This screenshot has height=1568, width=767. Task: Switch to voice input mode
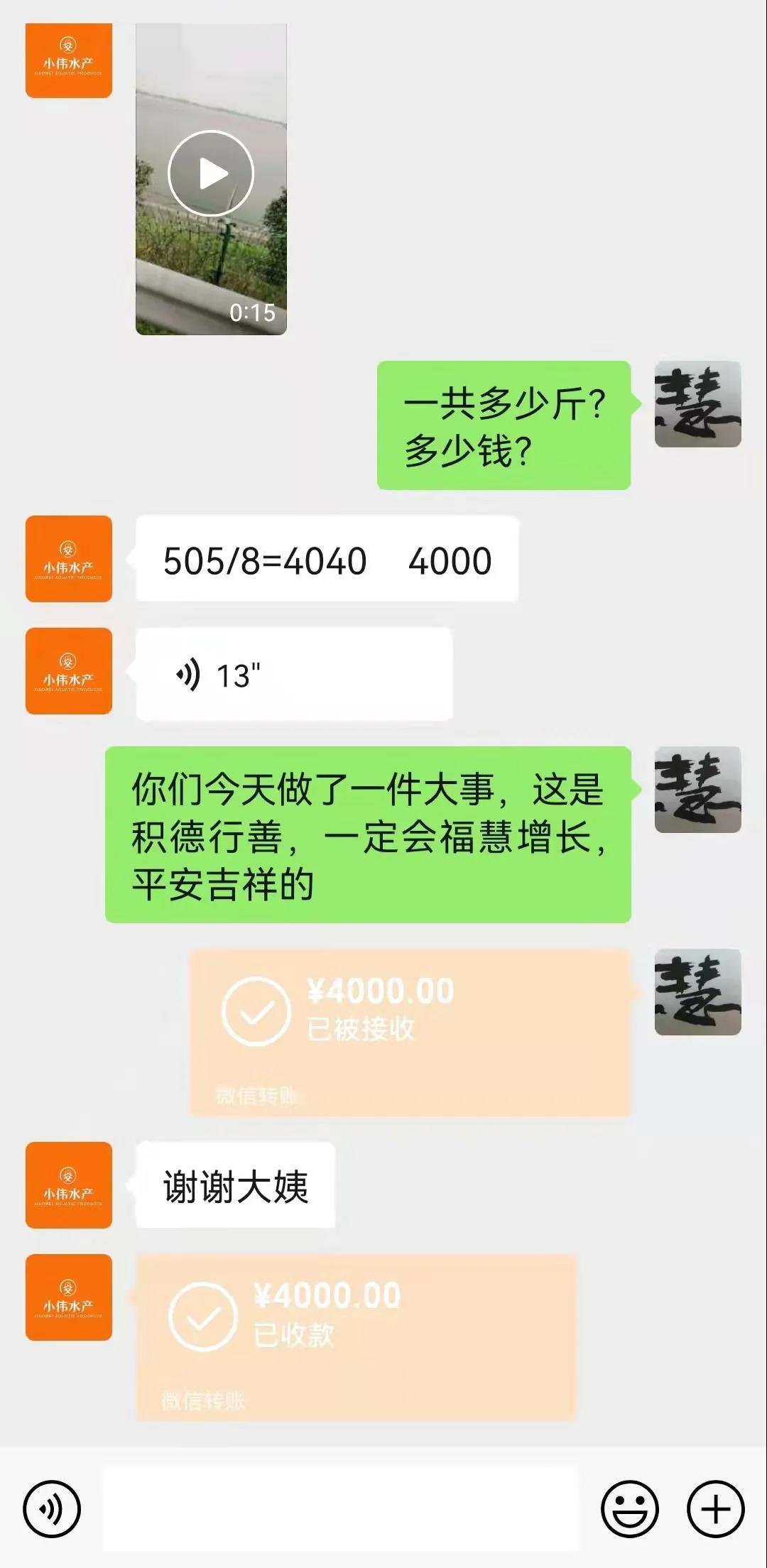(52, 1509)
